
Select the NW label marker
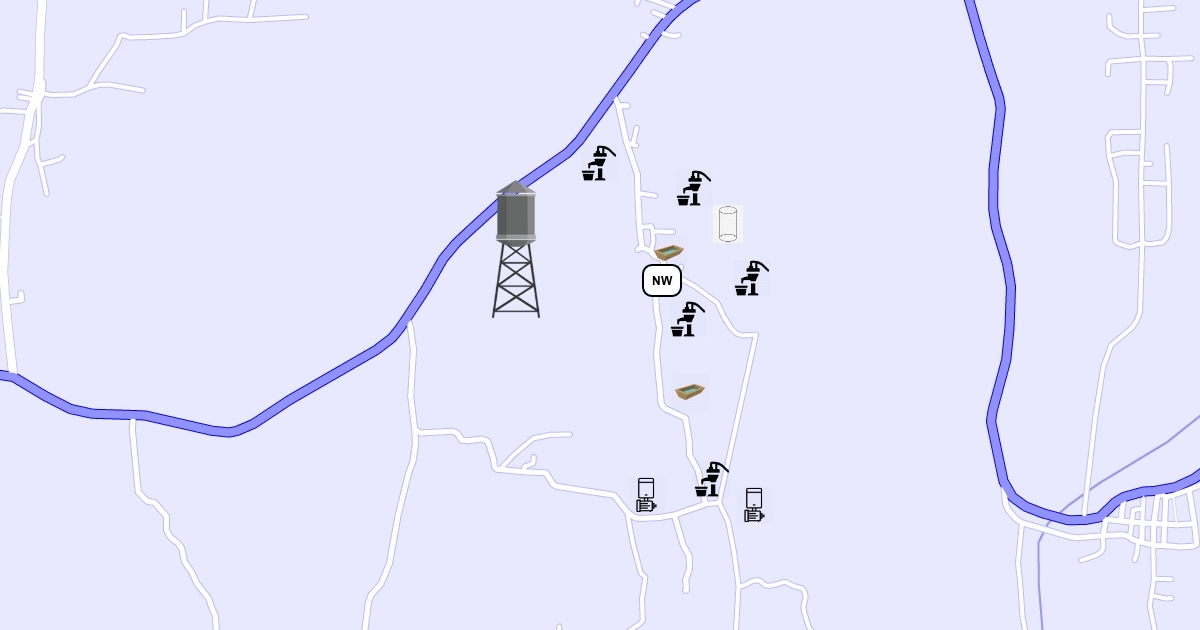point(662,281)
